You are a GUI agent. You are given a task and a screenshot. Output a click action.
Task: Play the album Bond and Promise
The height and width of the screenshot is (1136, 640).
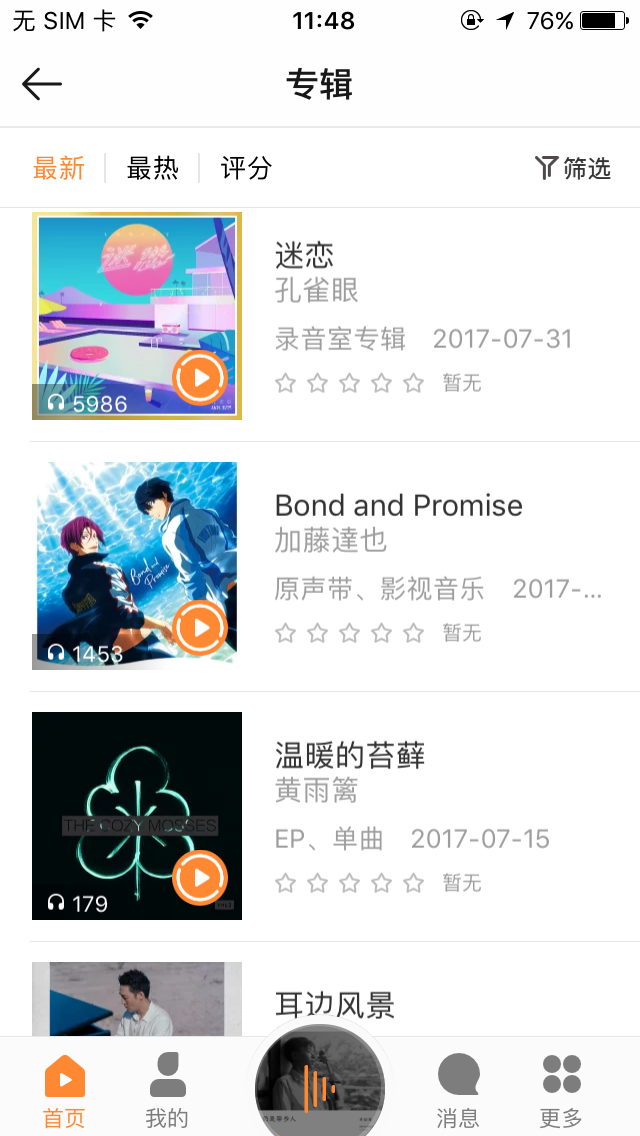[x=200, y=627]
